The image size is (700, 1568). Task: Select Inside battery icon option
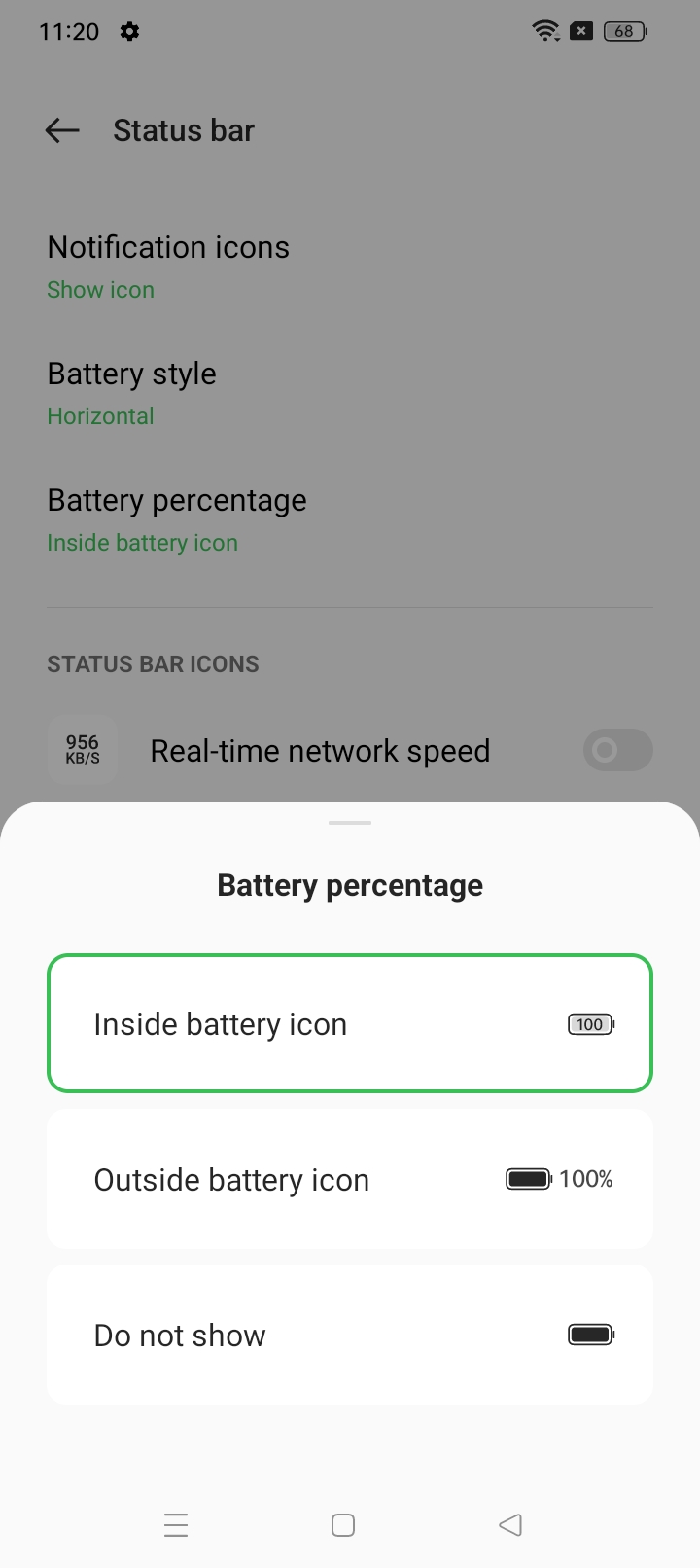pyautogui.click(x=350, y=1023)
